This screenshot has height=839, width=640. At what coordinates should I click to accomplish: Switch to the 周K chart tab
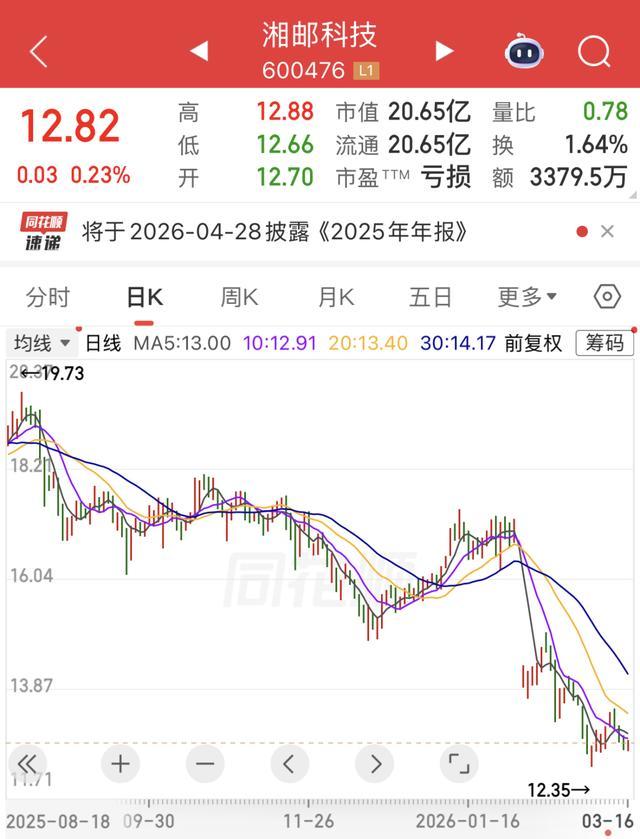239,297
